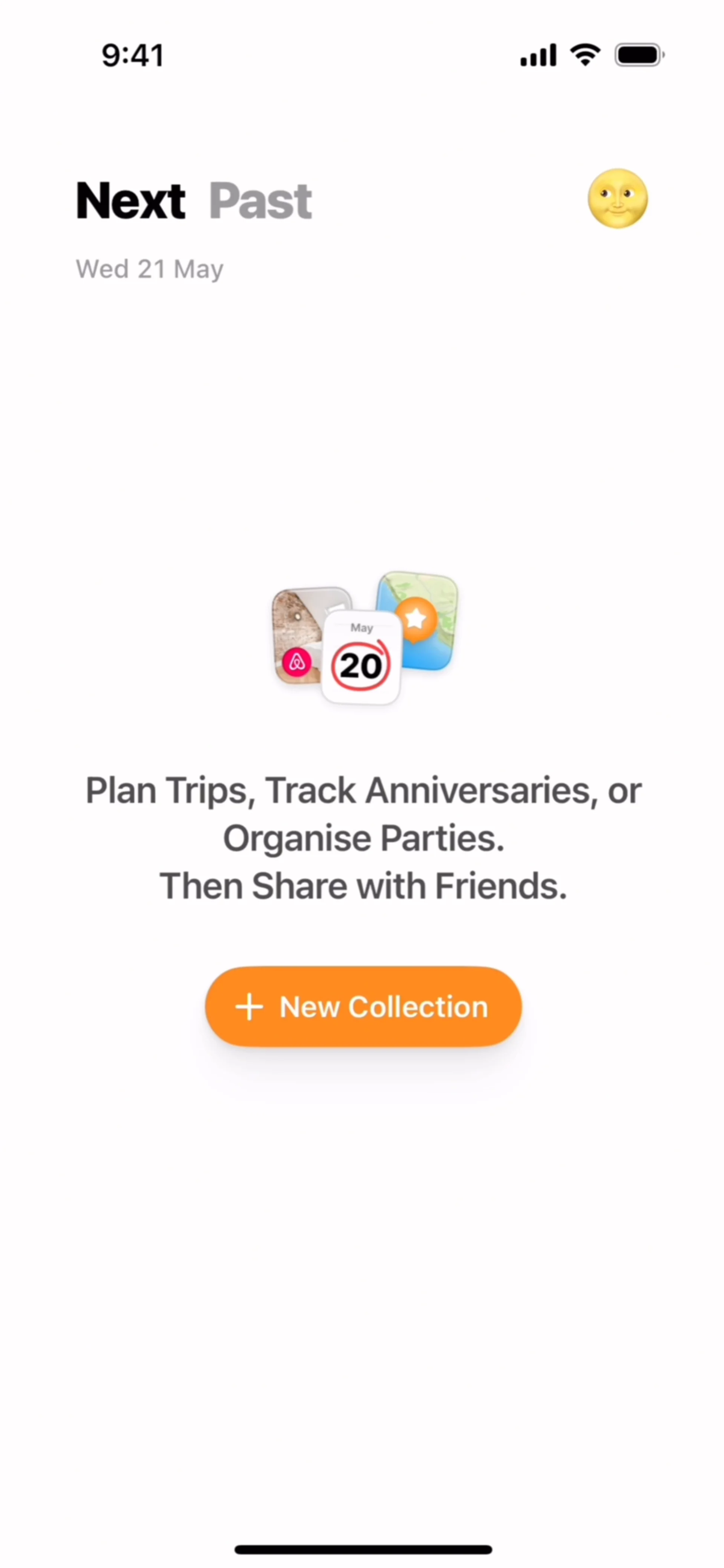
Task: Switch to the Past tab
Action: pyautogui.click(x=260, y=201)
